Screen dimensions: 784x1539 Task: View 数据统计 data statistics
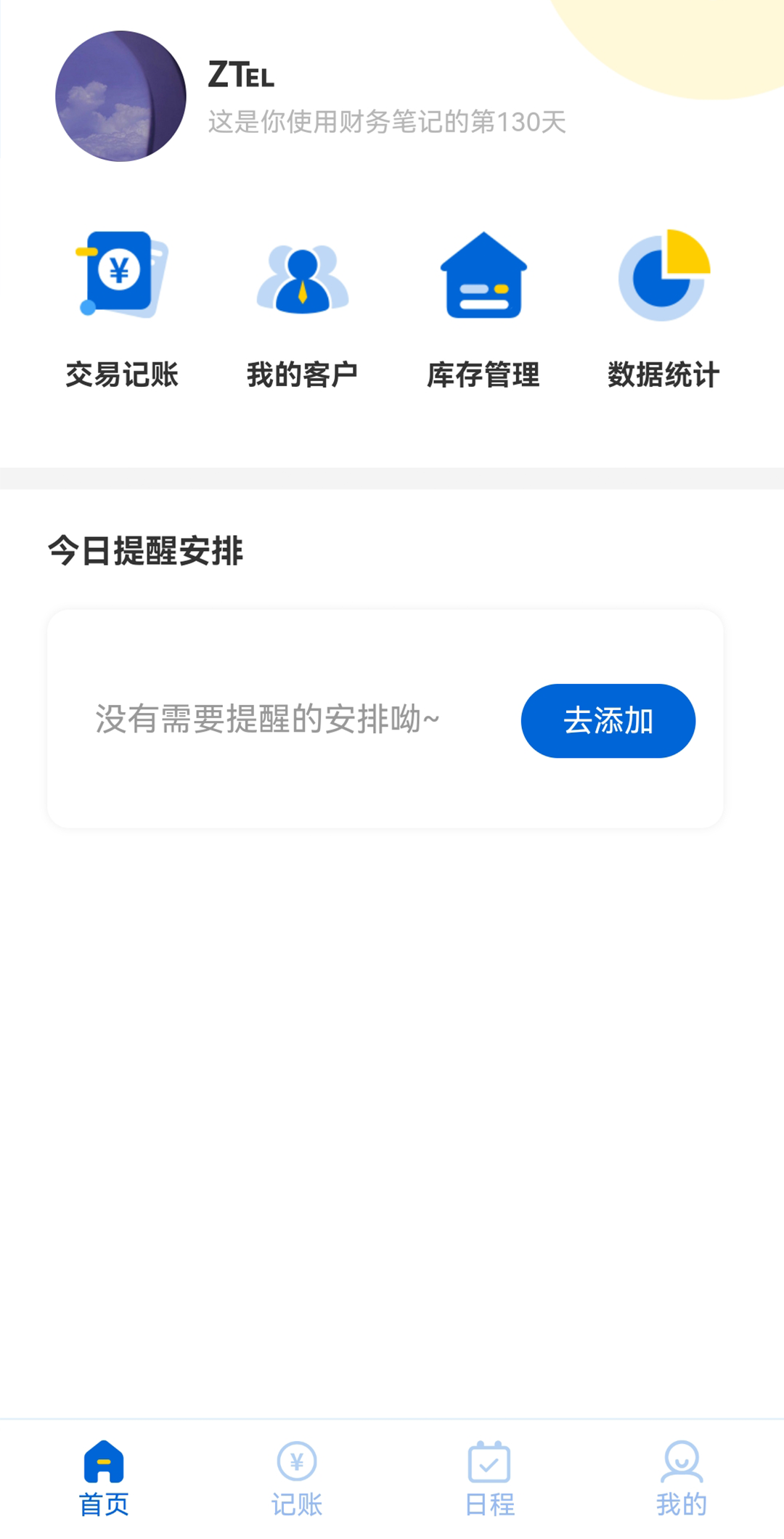point(663,308)
